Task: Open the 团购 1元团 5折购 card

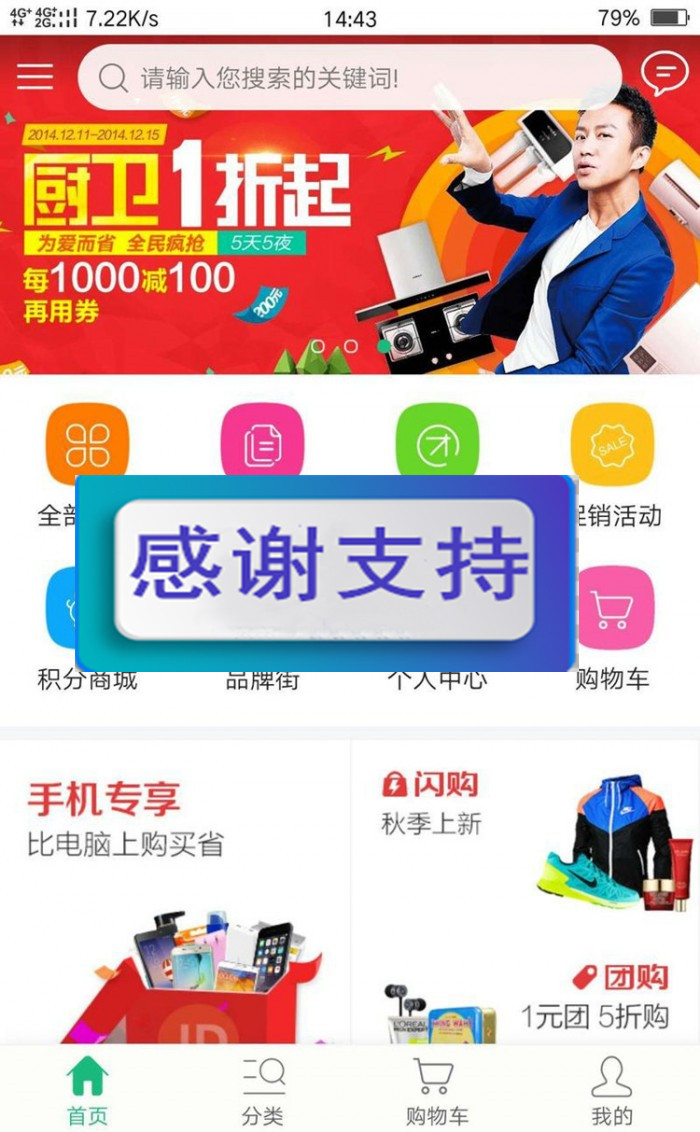Action: point(525,996)
